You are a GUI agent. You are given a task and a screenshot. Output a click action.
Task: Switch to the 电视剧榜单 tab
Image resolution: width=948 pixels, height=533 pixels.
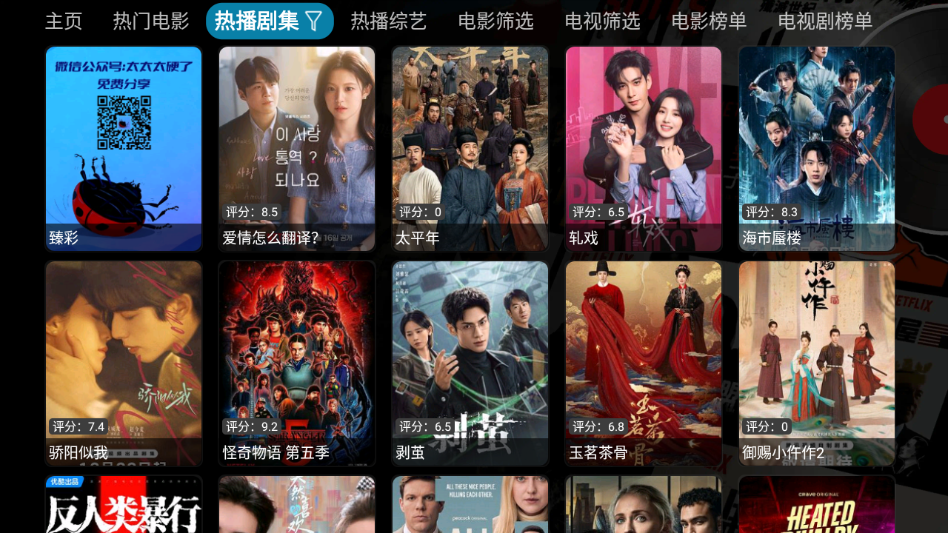point(825,21)
